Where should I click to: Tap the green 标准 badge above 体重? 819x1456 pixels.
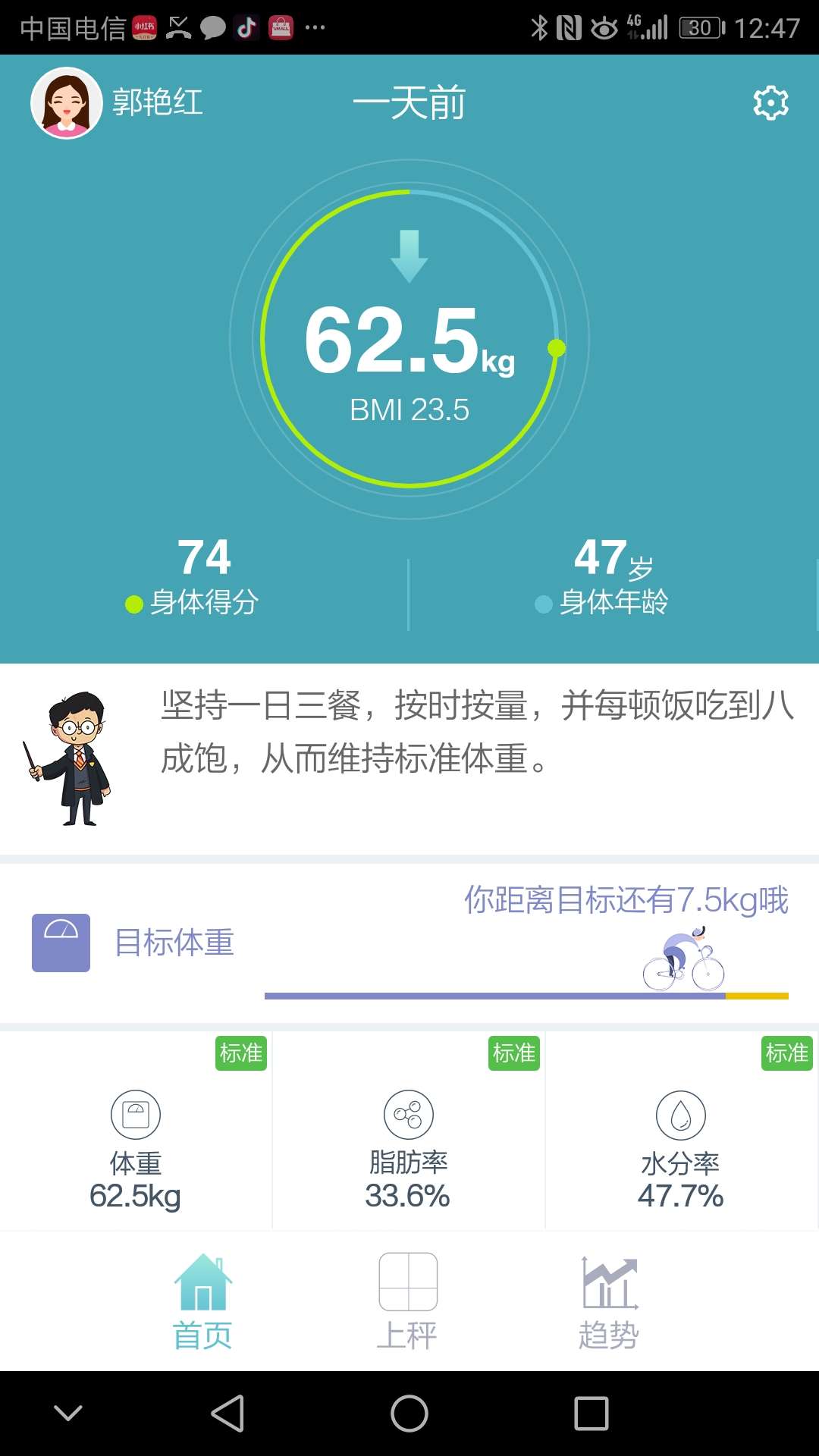[x=243, y=1053]
